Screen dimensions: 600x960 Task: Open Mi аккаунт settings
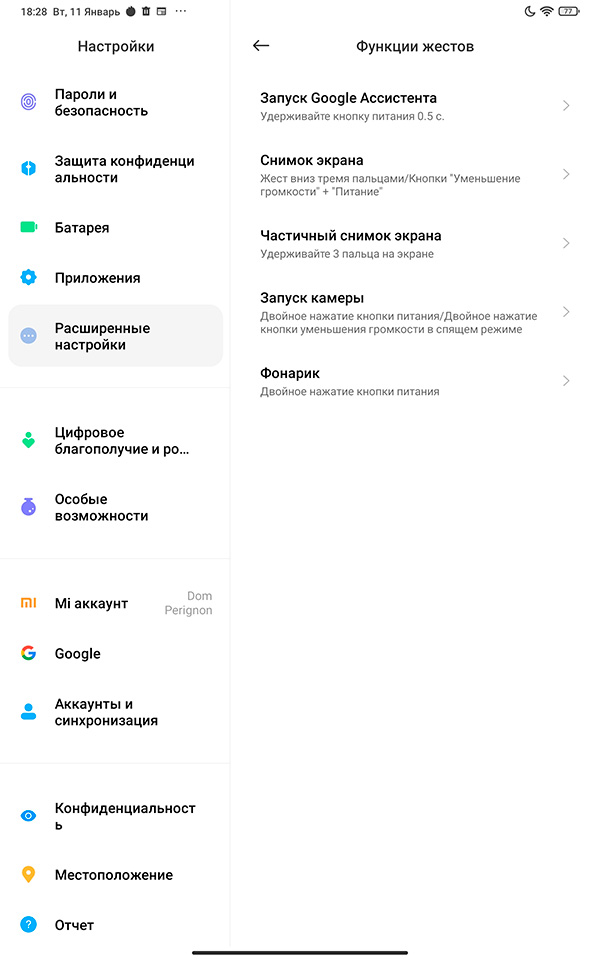[x=114, y=603]
